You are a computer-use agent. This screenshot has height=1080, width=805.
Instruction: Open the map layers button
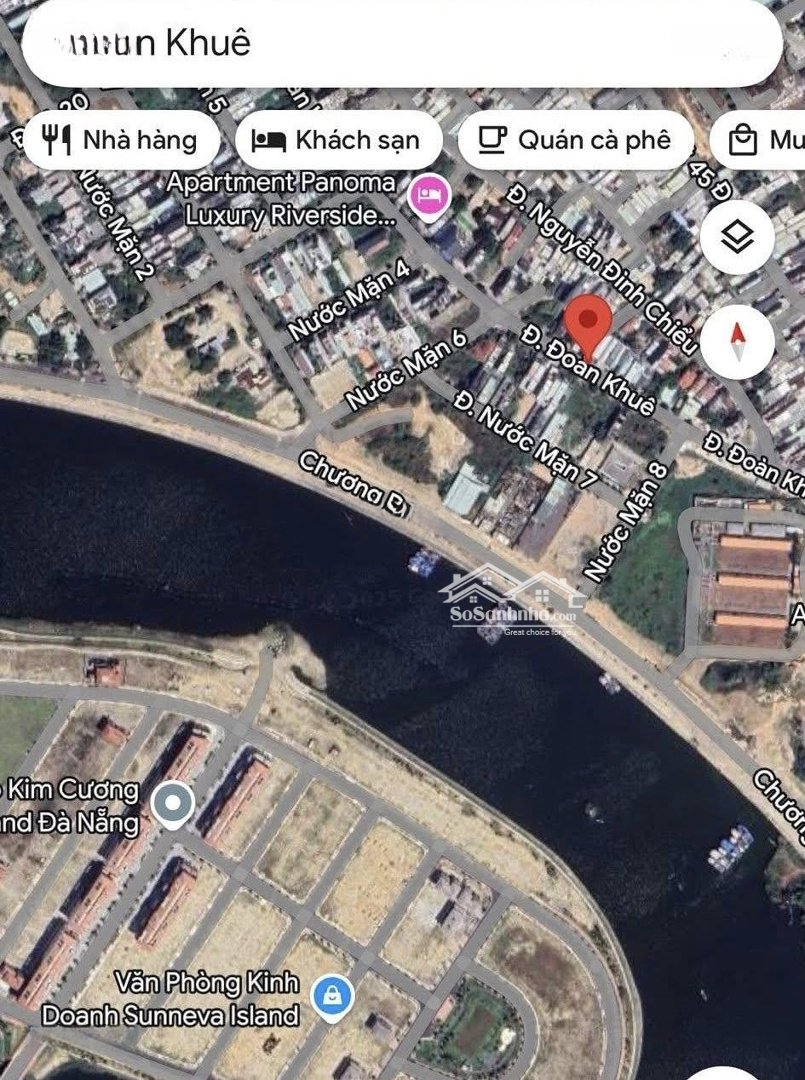[x=737, y=238]
